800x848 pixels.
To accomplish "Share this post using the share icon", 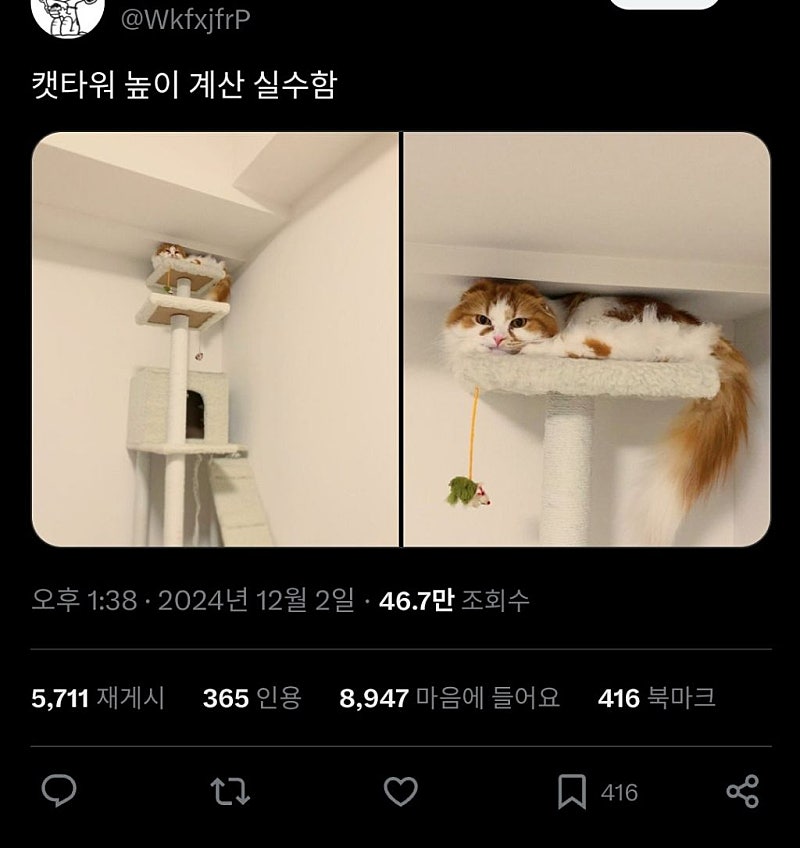I will (742, 792).
